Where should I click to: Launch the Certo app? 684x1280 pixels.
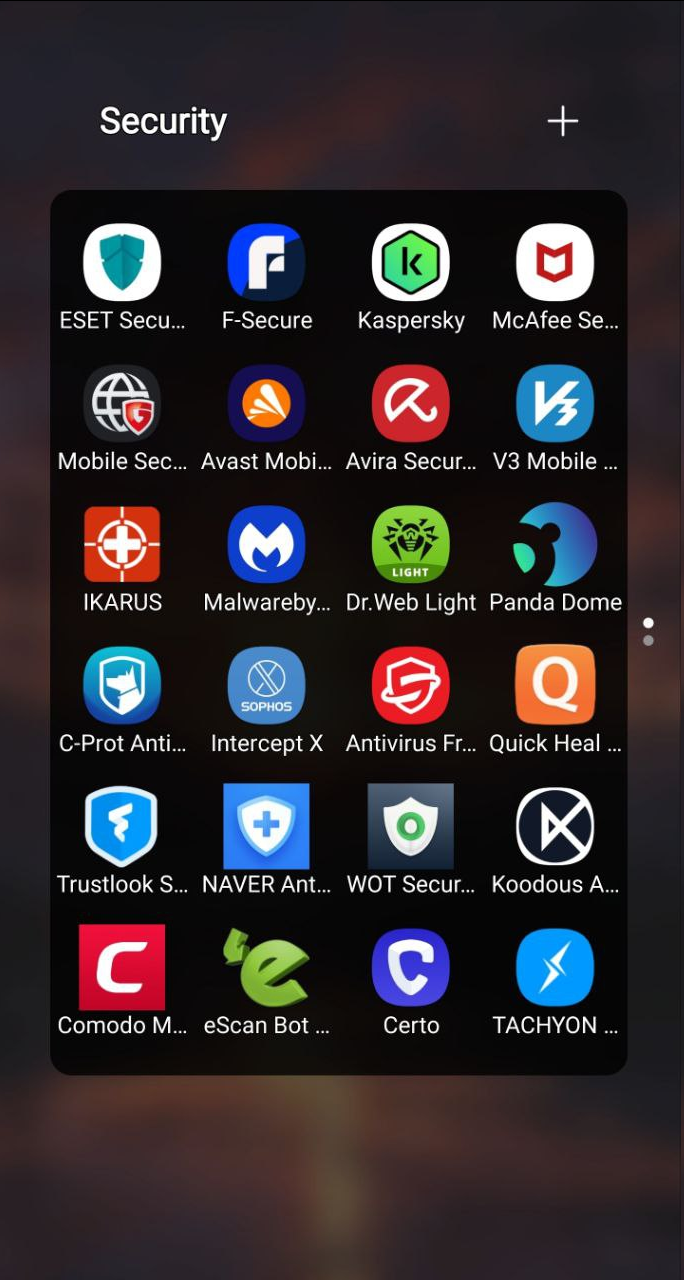click(x=411, y=968)
